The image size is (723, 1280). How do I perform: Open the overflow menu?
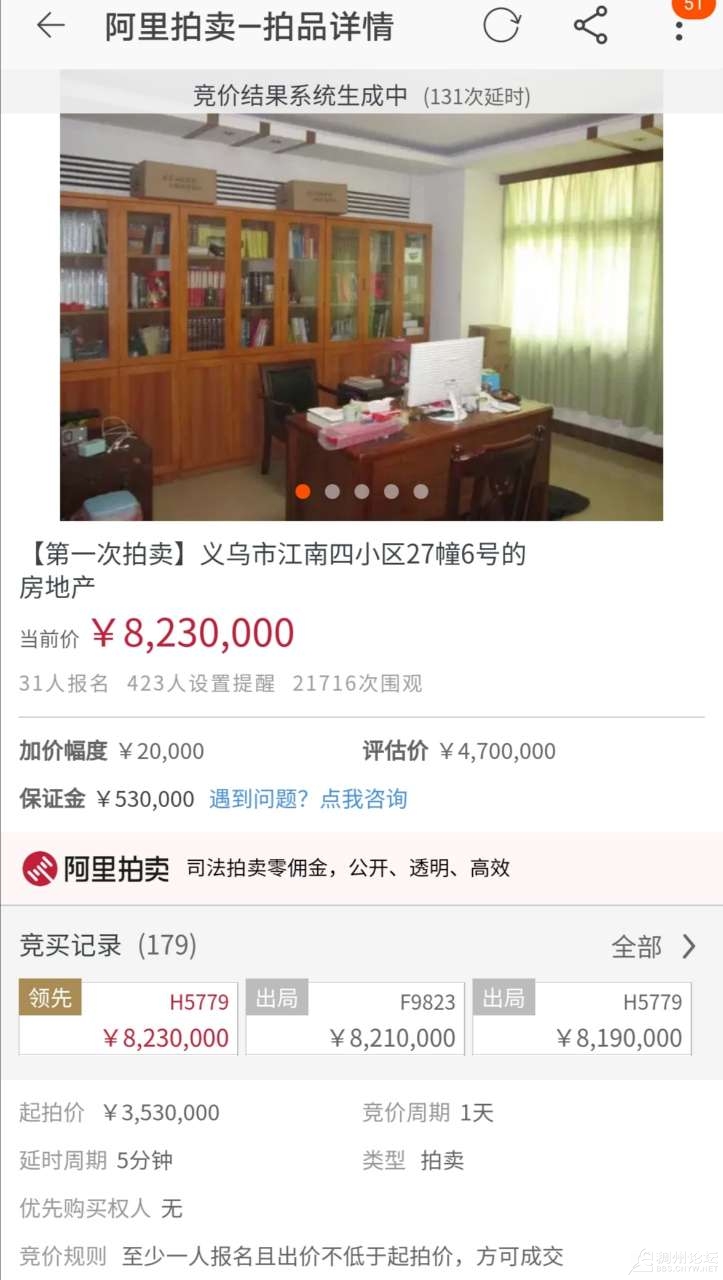pyautogui.click(x=679, y=27)
